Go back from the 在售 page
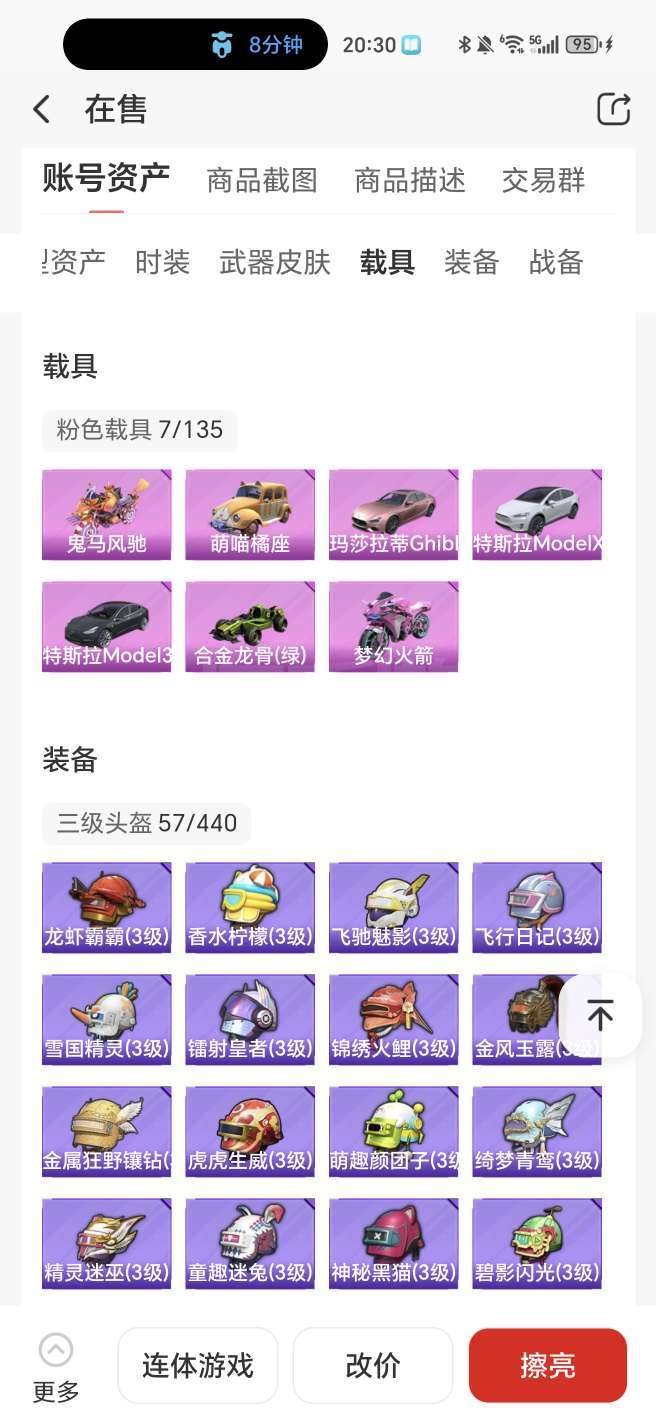This screenshot has height=1424, width=656. 41,109
